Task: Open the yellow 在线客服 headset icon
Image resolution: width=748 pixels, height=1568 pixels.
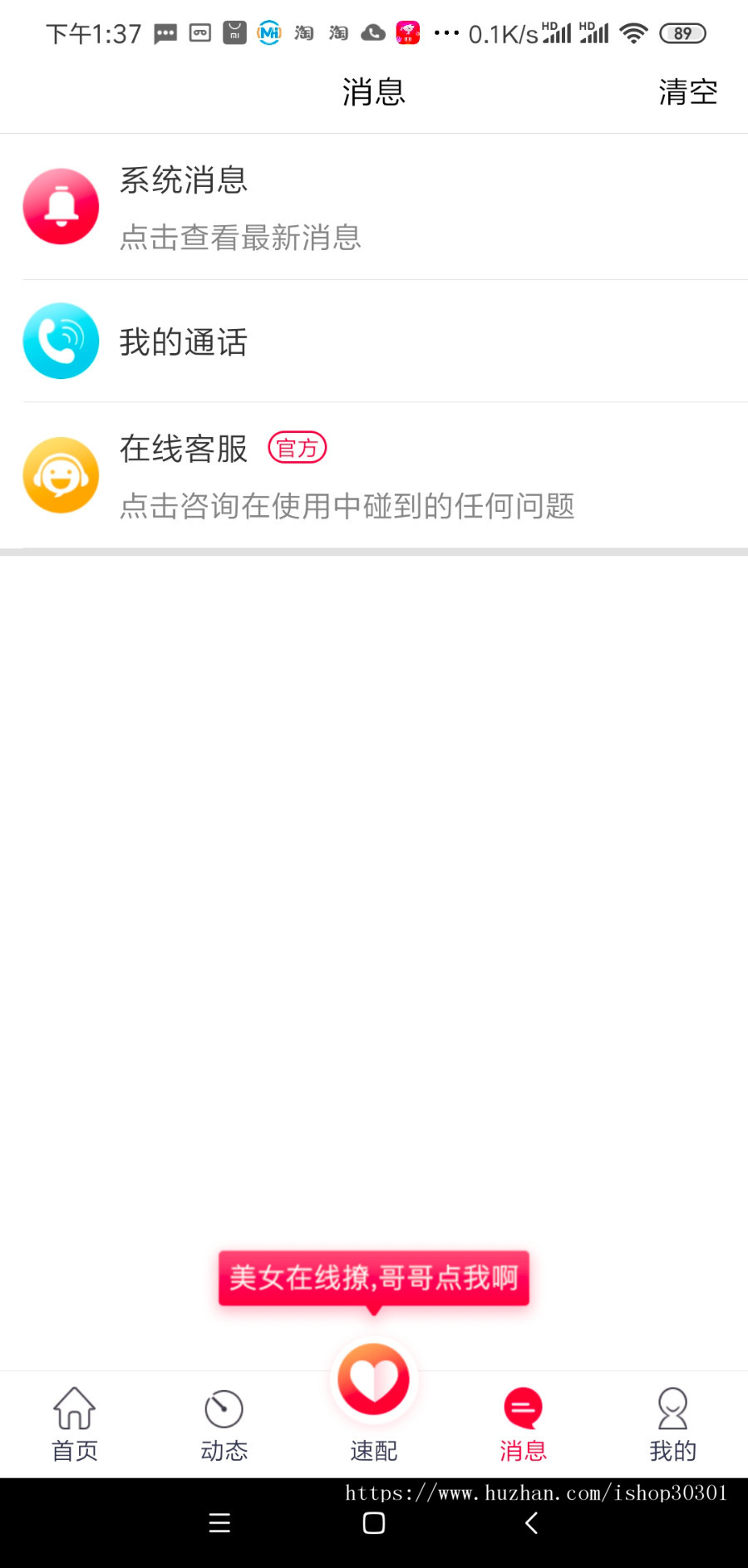Action: point(61,474)
